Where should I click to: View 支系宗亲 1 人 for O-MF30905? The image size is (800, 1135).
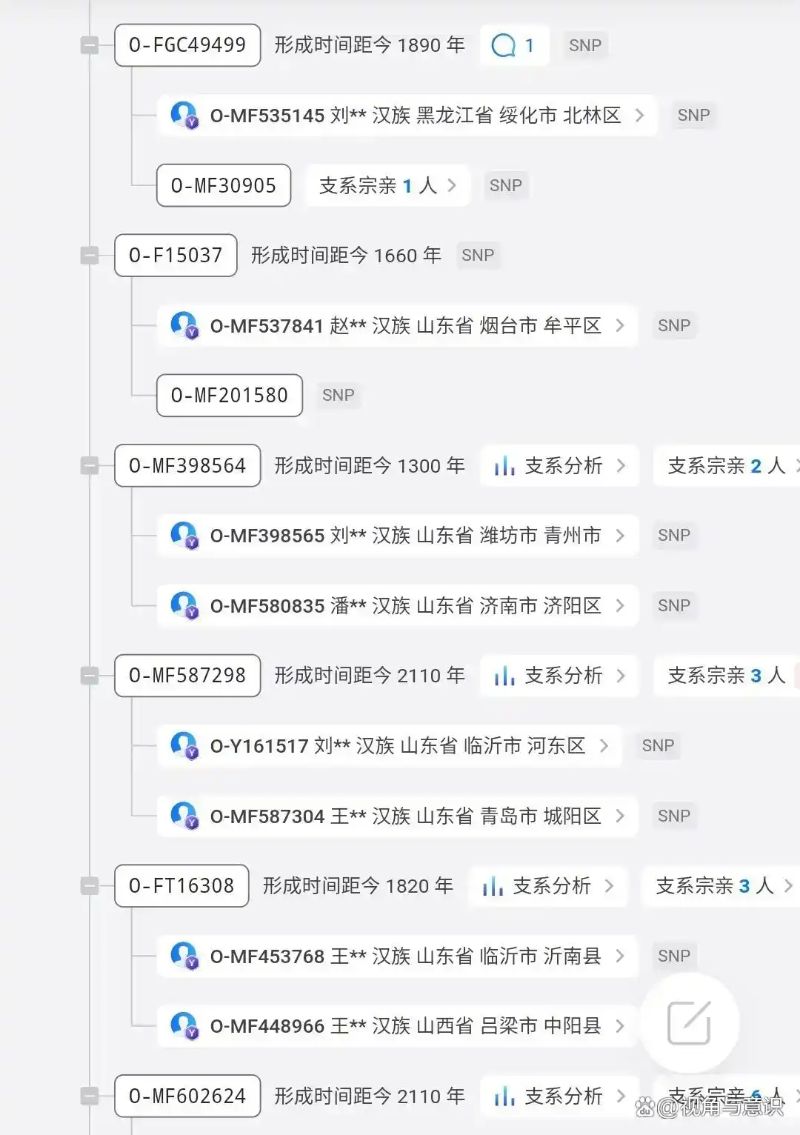387,185
